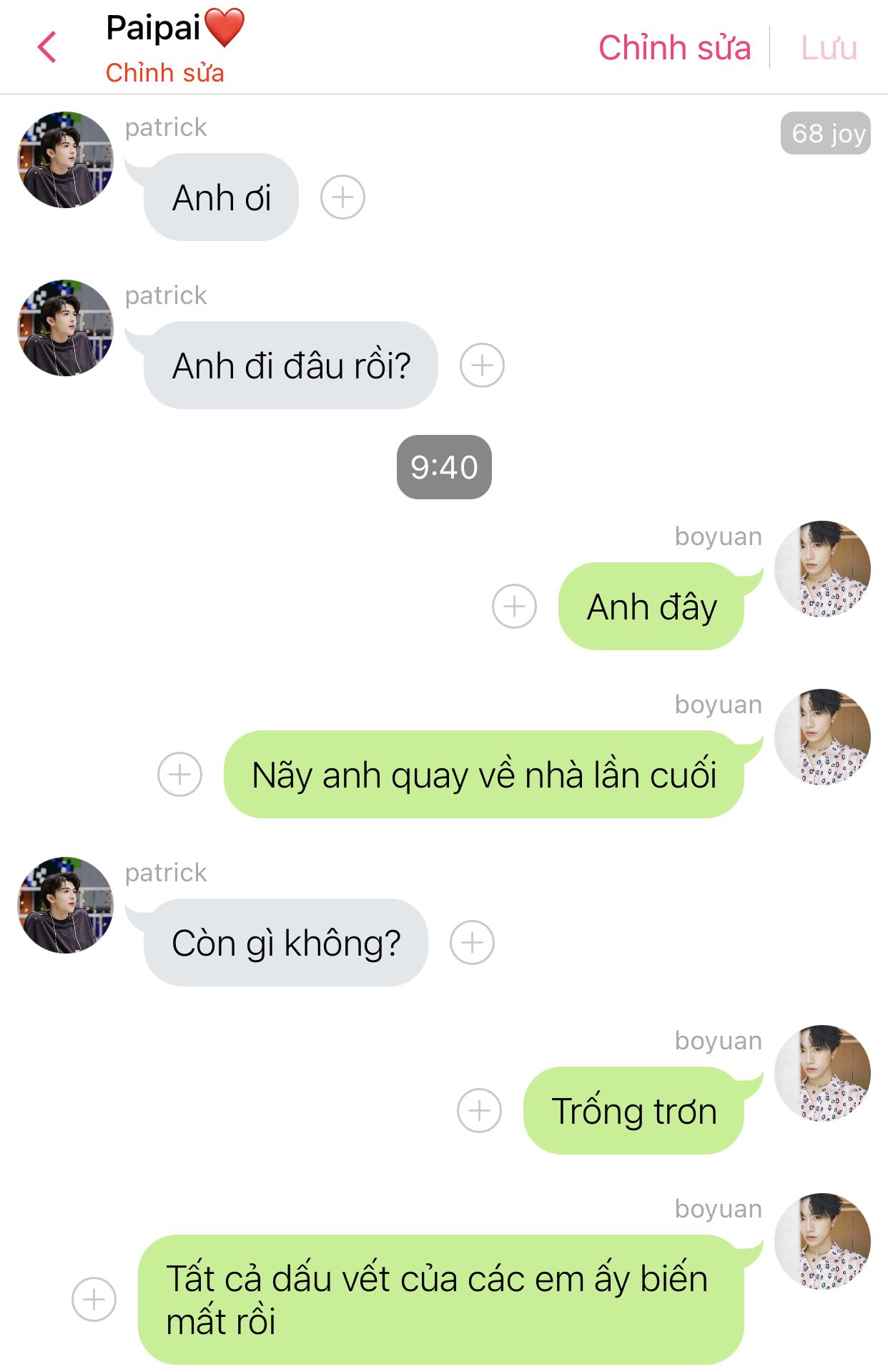Tap the plus icon beside "Còn gì không?"
The height and width of the screenshot is (1372, 888).
tap(472, 943)
